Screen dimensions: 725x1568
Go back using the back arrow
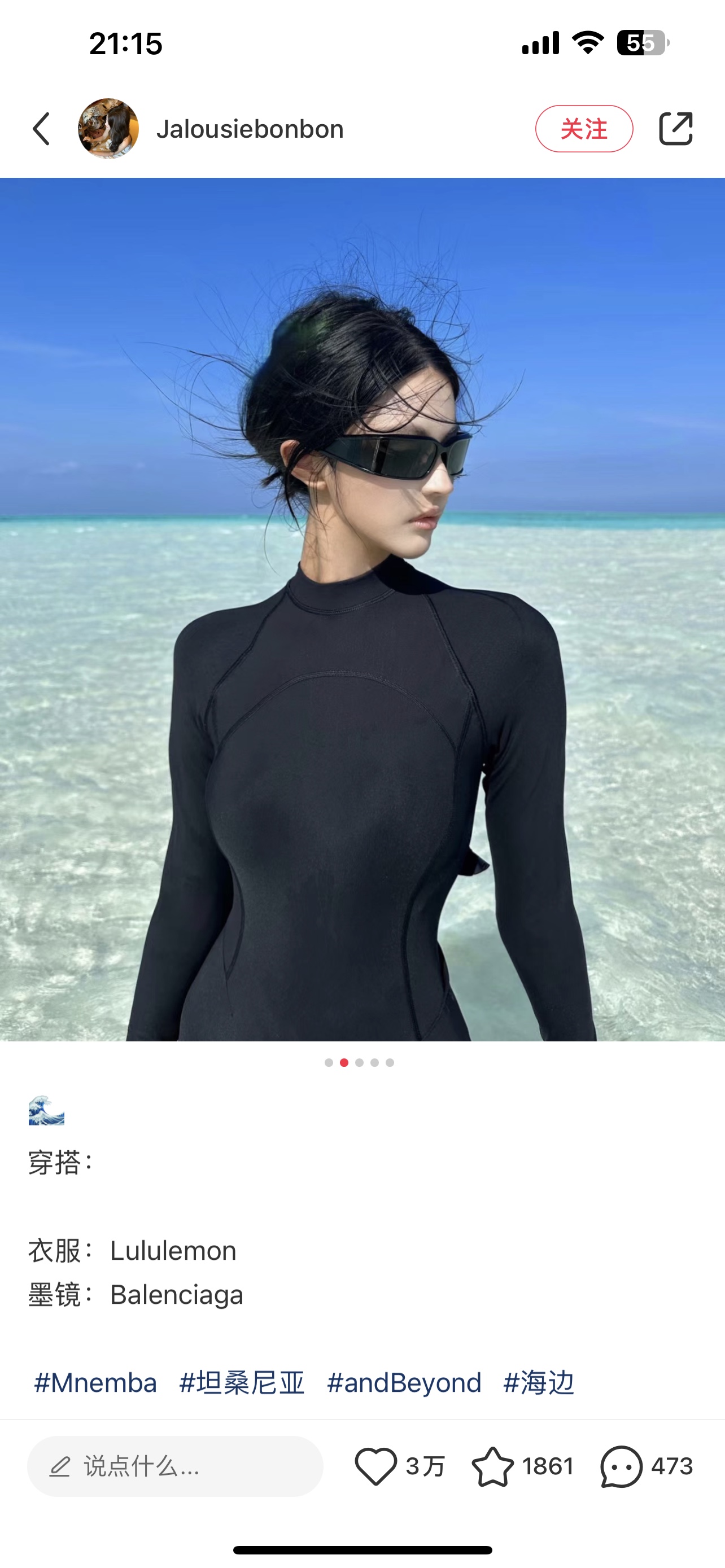point(41,129)
